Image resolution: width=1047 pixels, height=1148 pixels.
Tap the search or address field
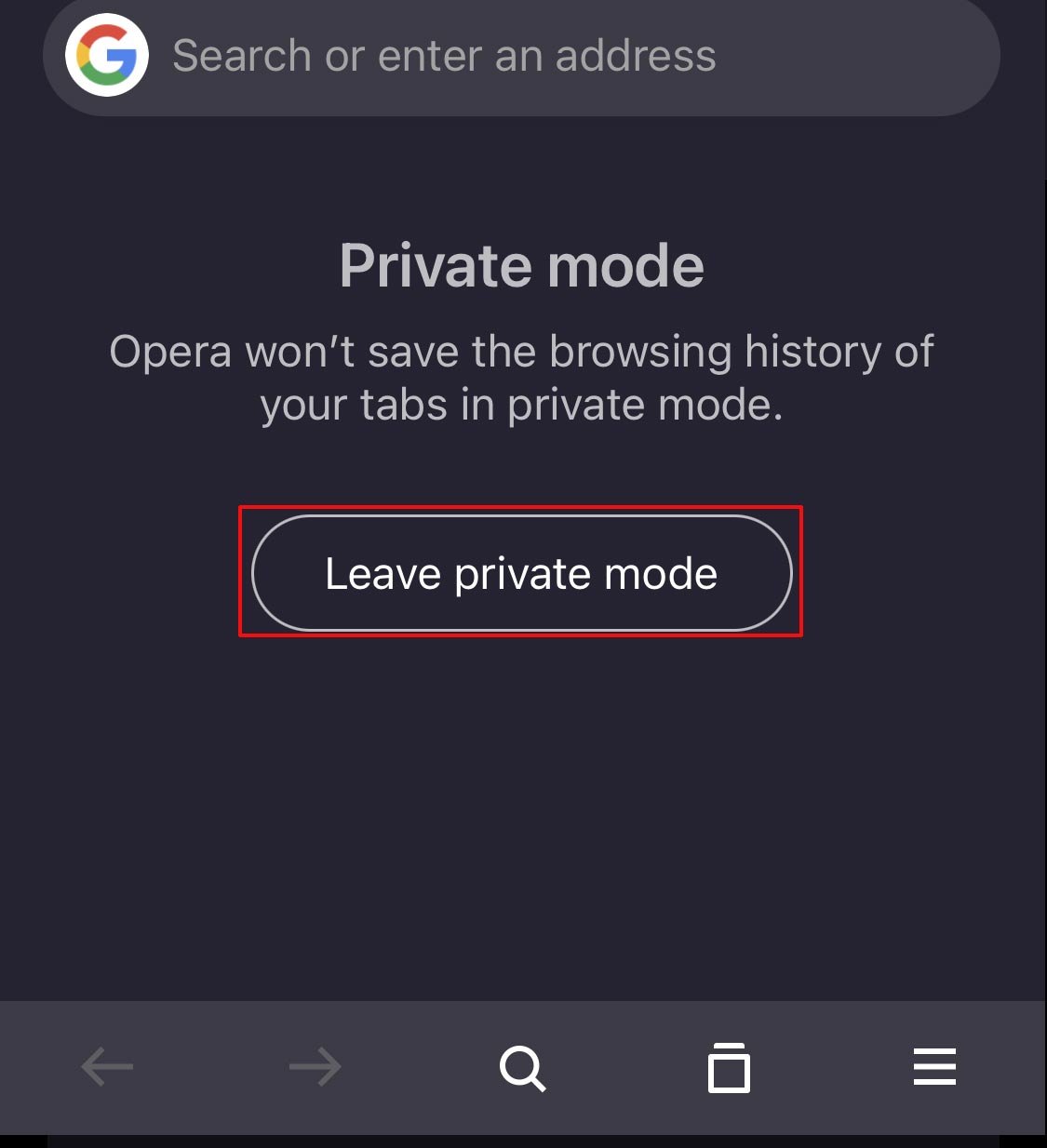tap(521, 57)
